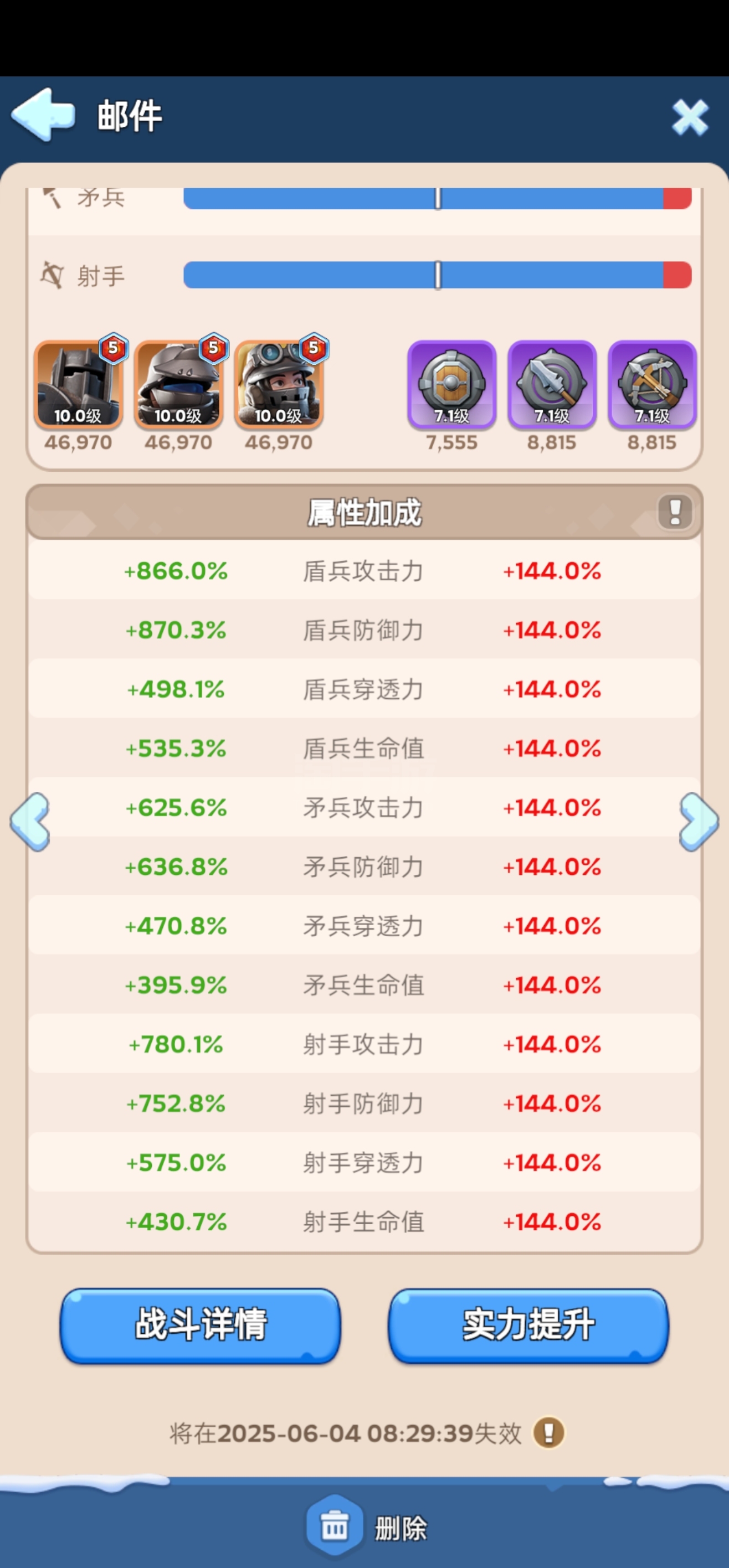Image resolution: width=729 pixels, height=1568 pixels.
Task: Go to the next battle report page
Action: pos(699,821)
